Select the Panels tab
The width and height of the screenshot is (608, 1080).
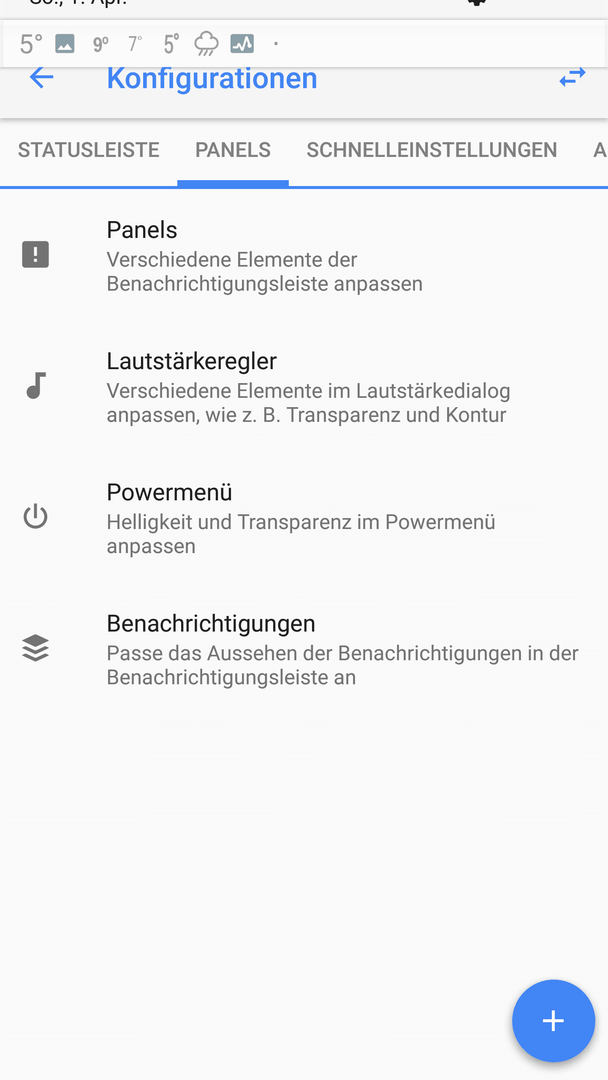tap(233, 149)
